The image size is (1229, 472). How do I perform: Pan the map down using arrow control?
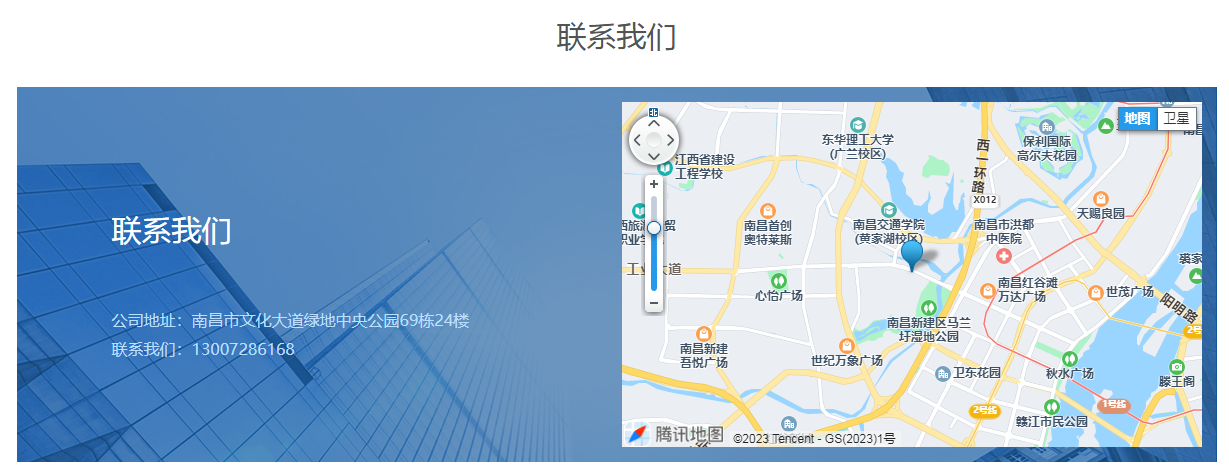[654, 156]
